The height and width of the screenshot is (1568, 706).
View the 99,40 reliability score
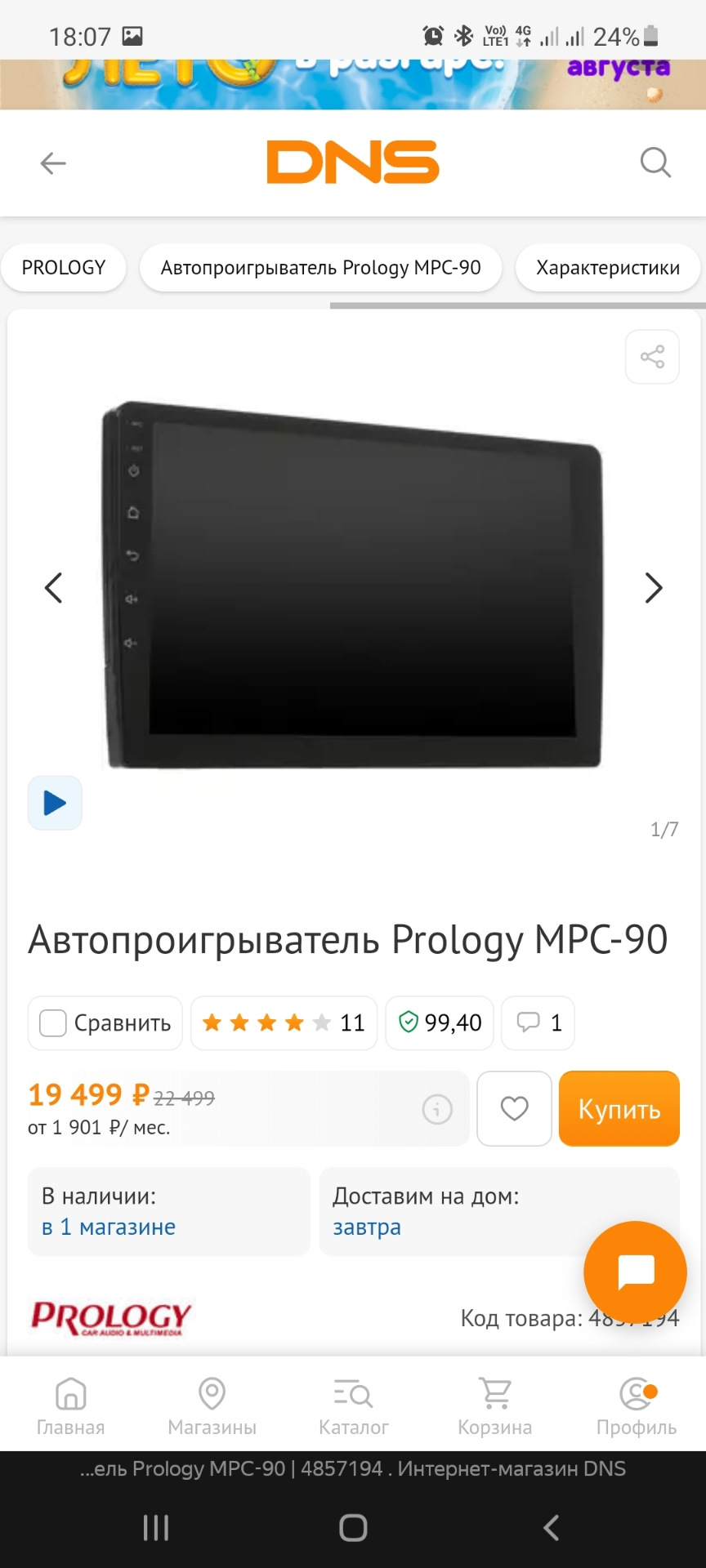440,1023
